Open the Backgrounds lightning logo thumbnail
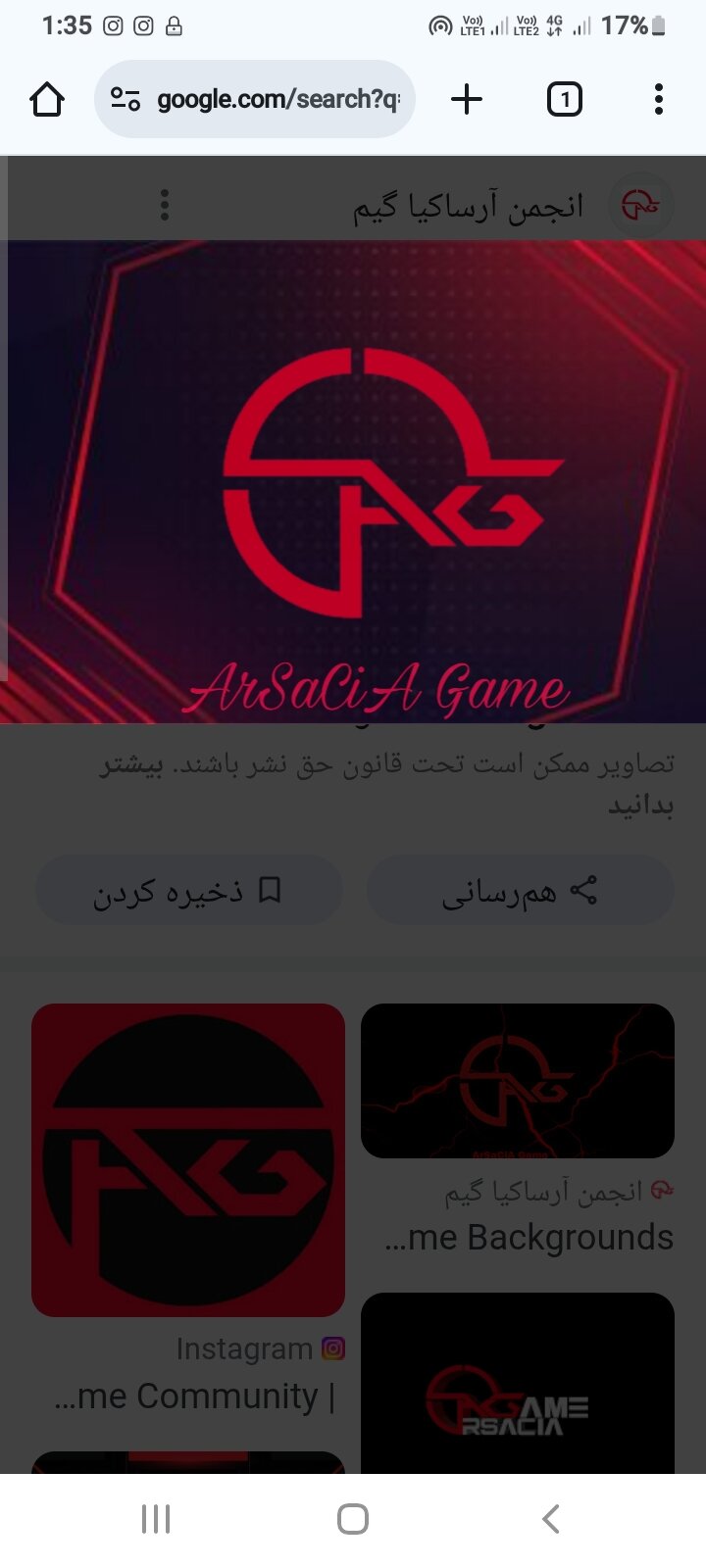The image size is (706, 1568). [518, 1080]
